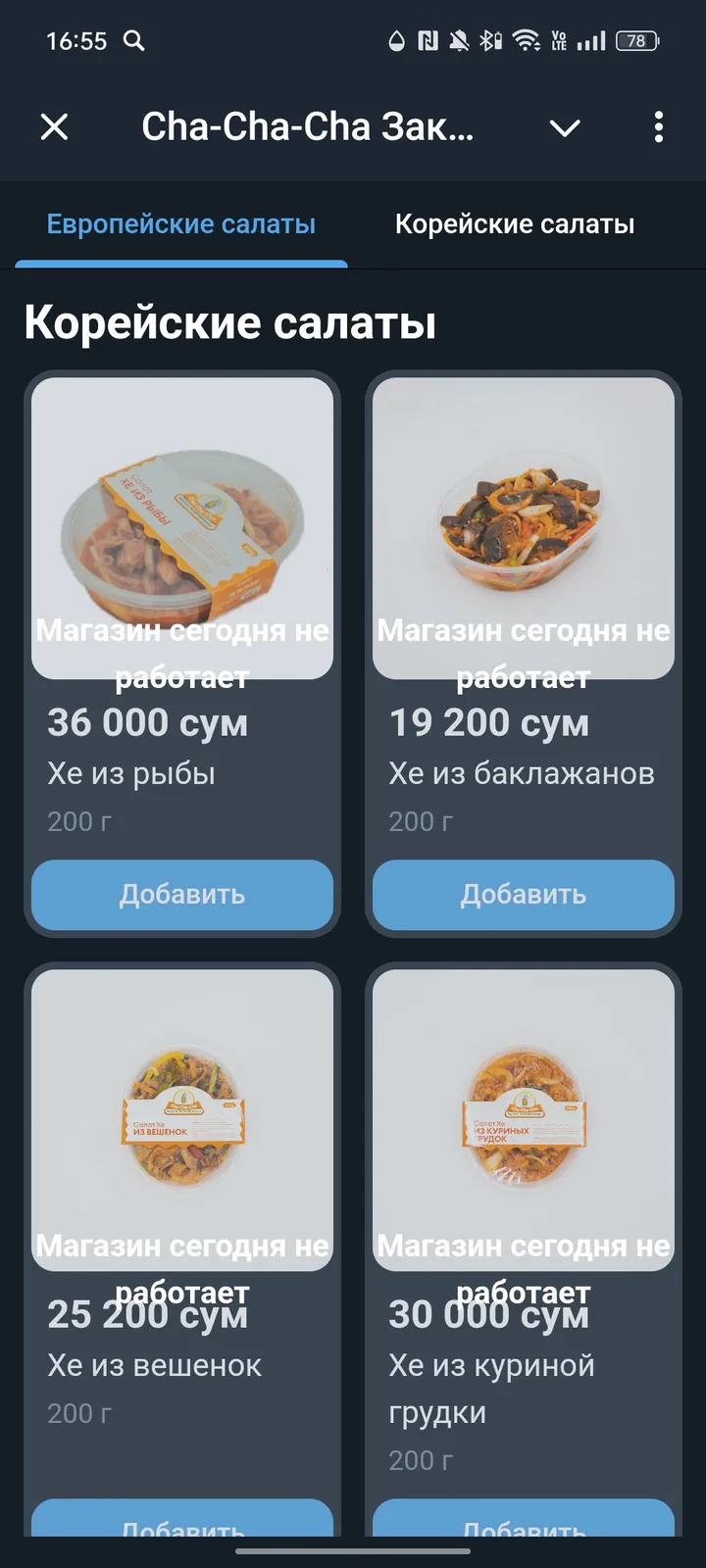Viewport: 706px width, 1568px height.
Task: Switch to the Европейские салаты tab
Action: [179, 223]
